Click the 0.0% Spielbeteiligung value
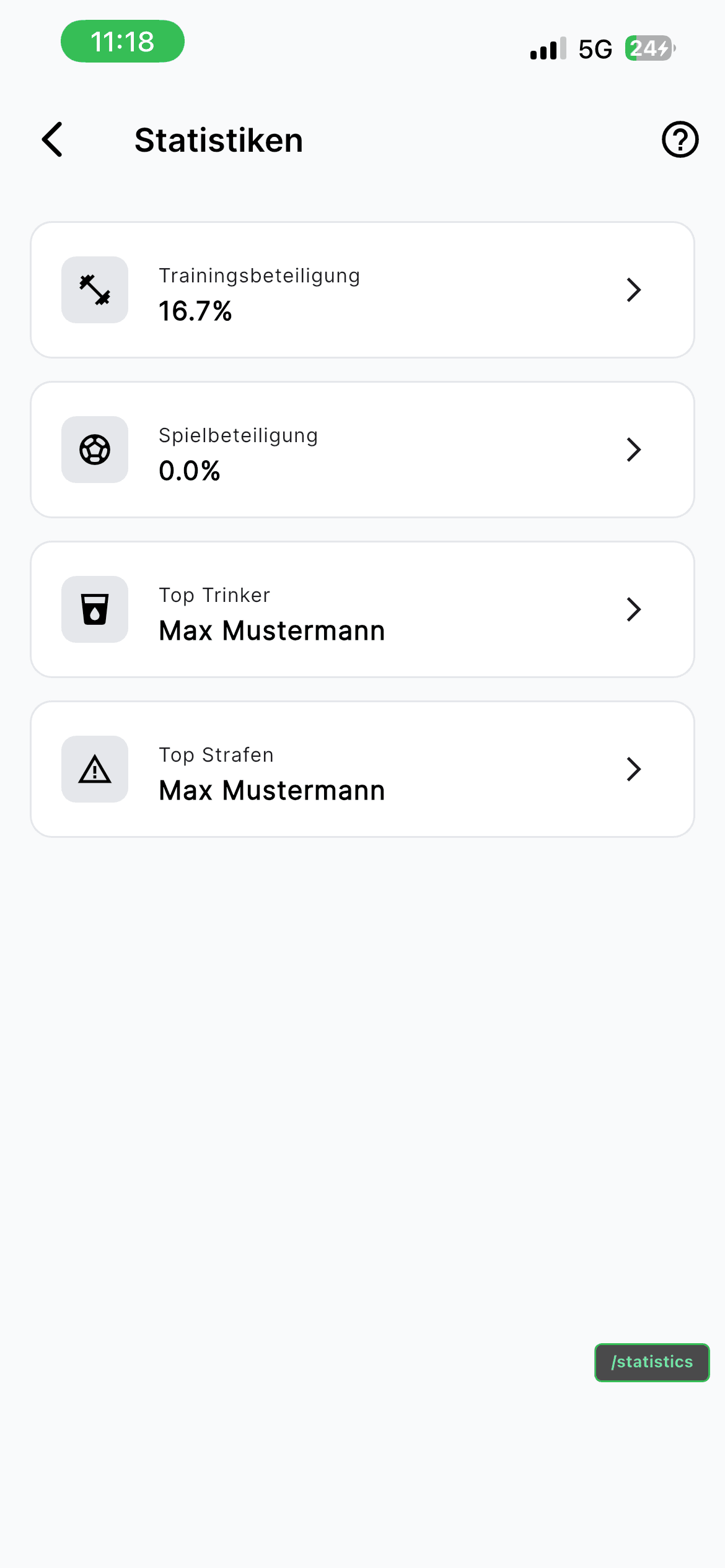The image size is (725, 1568). (189, 471)
